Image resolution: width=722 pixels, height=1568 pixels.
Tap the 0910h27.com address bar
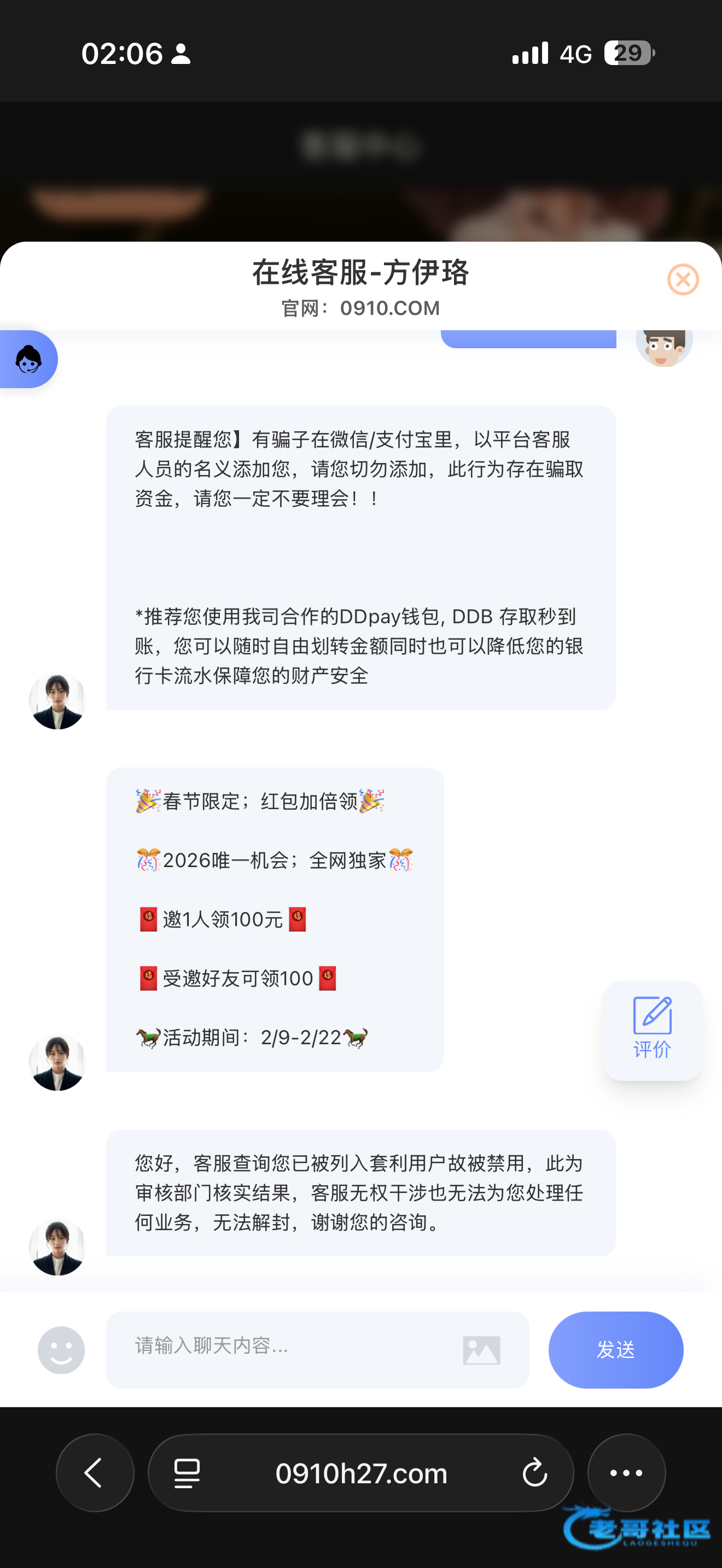pos(361,1473)
